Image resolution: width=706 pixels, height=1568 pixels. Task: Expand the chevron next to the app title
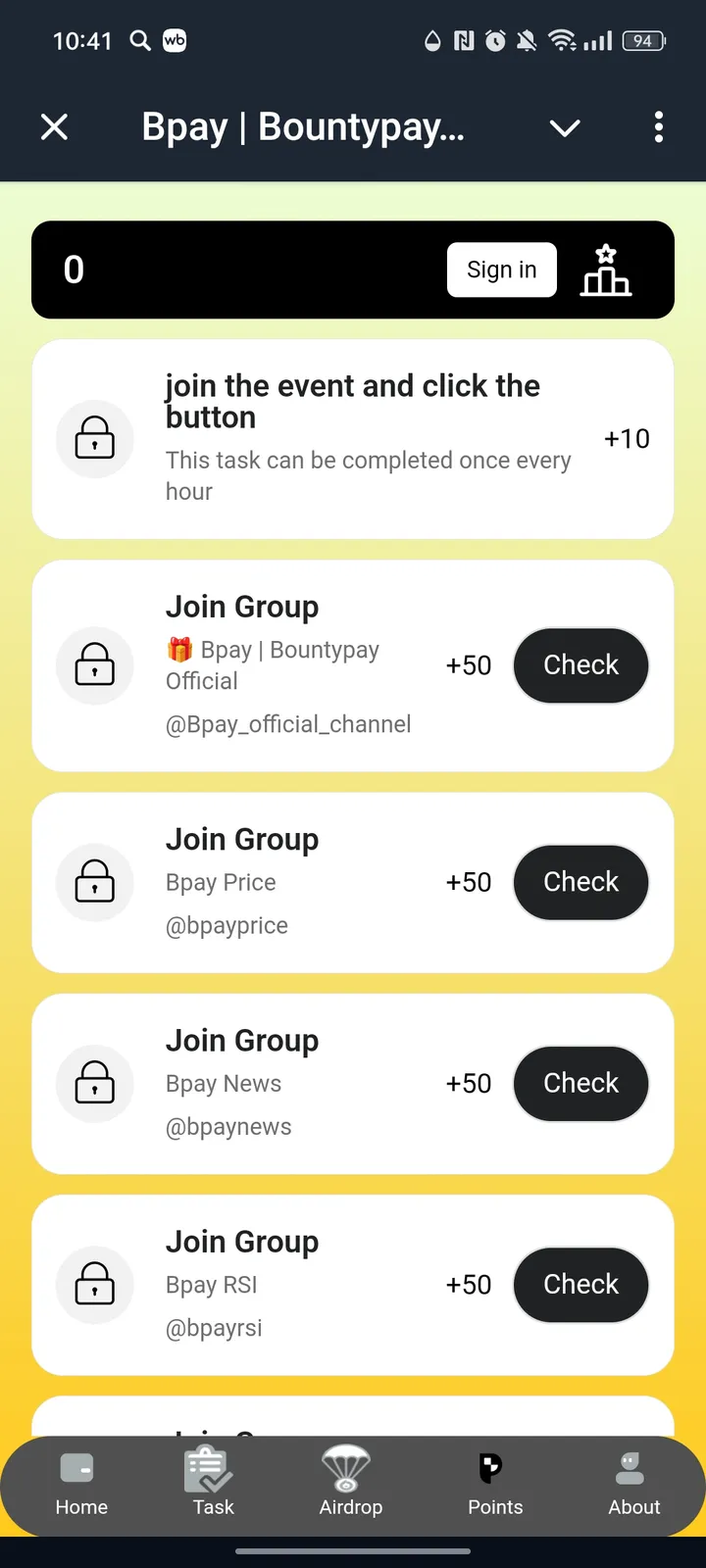tap(564, 127)
